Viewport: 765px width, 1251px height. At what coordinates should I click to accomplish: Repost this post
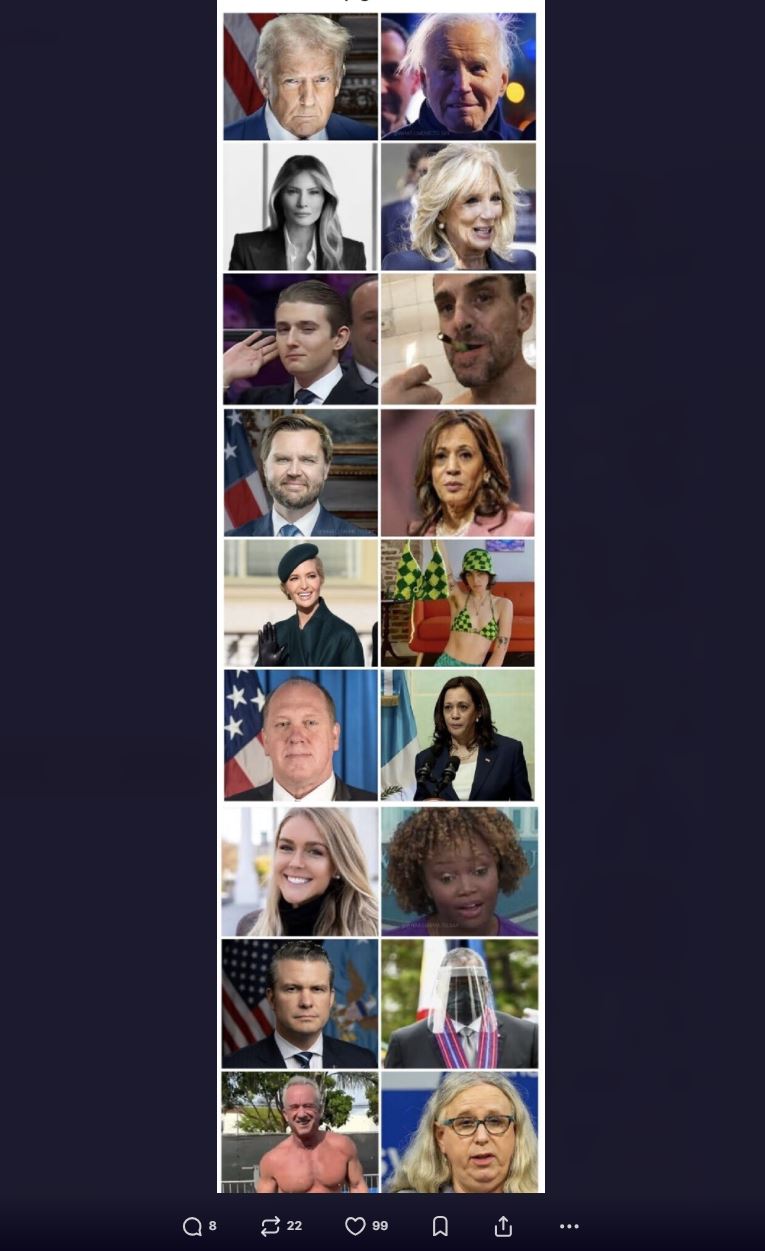[271, 1227]
